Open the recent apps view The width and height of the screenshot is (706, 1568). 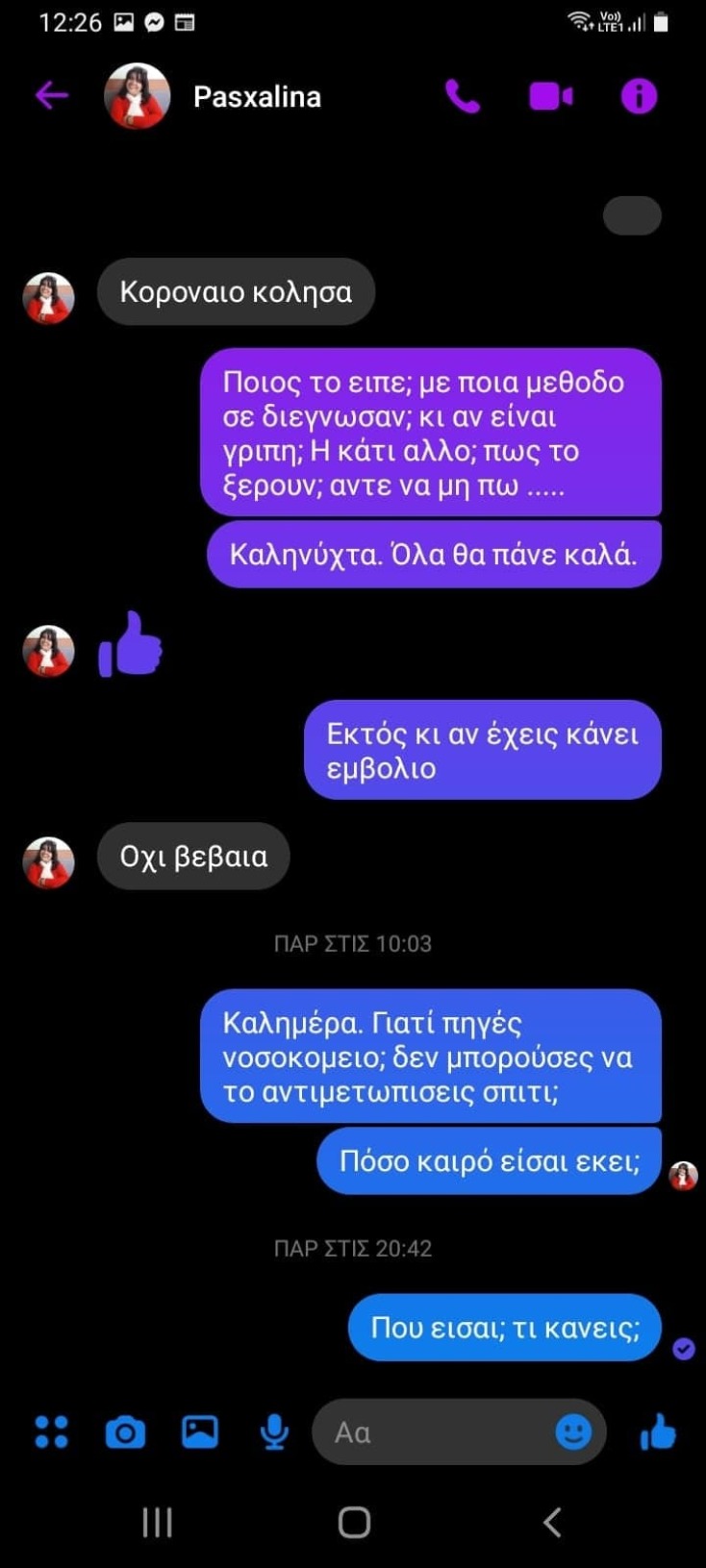(x=157, y=1522)
